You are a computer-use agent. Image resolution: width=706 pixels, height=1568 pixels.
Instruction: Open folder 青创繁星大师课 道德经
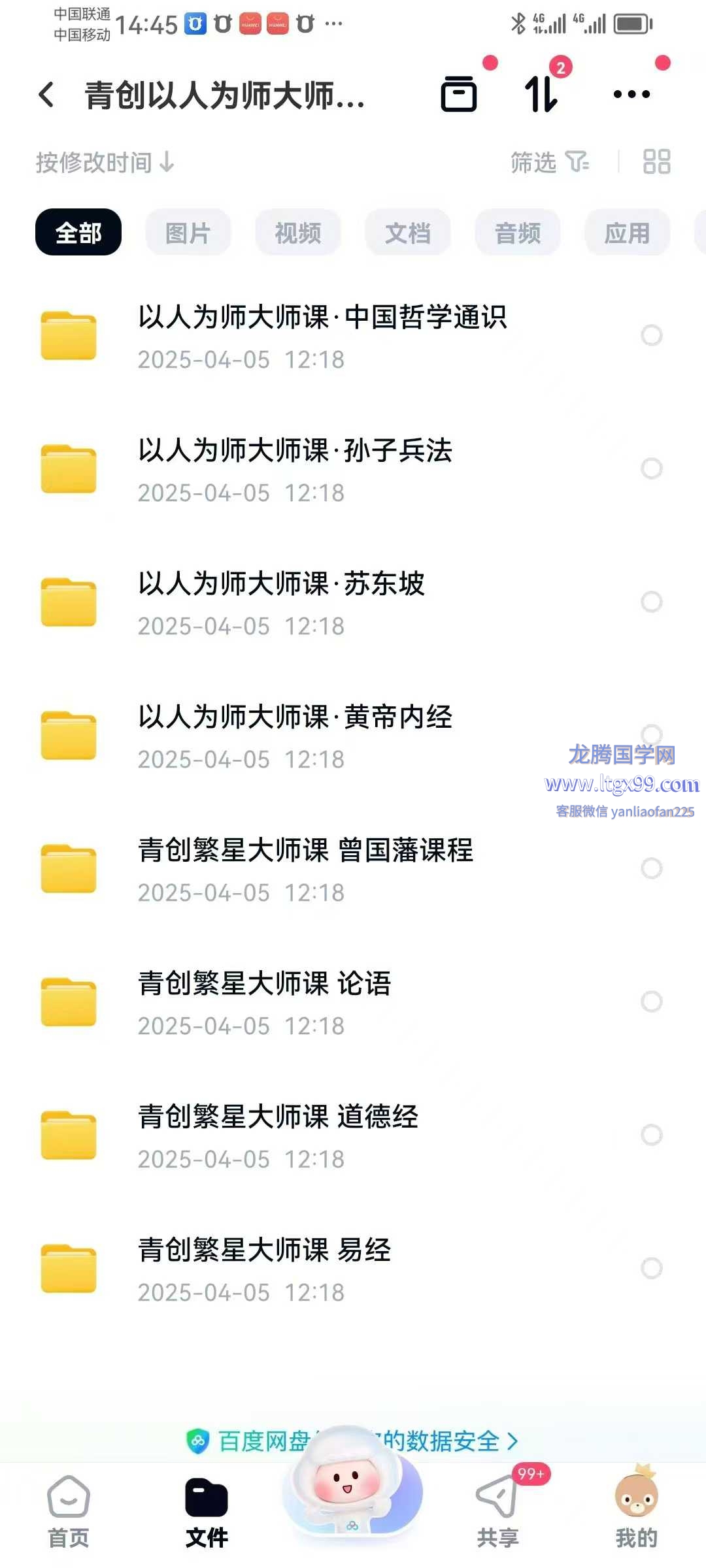[278, 1135]
